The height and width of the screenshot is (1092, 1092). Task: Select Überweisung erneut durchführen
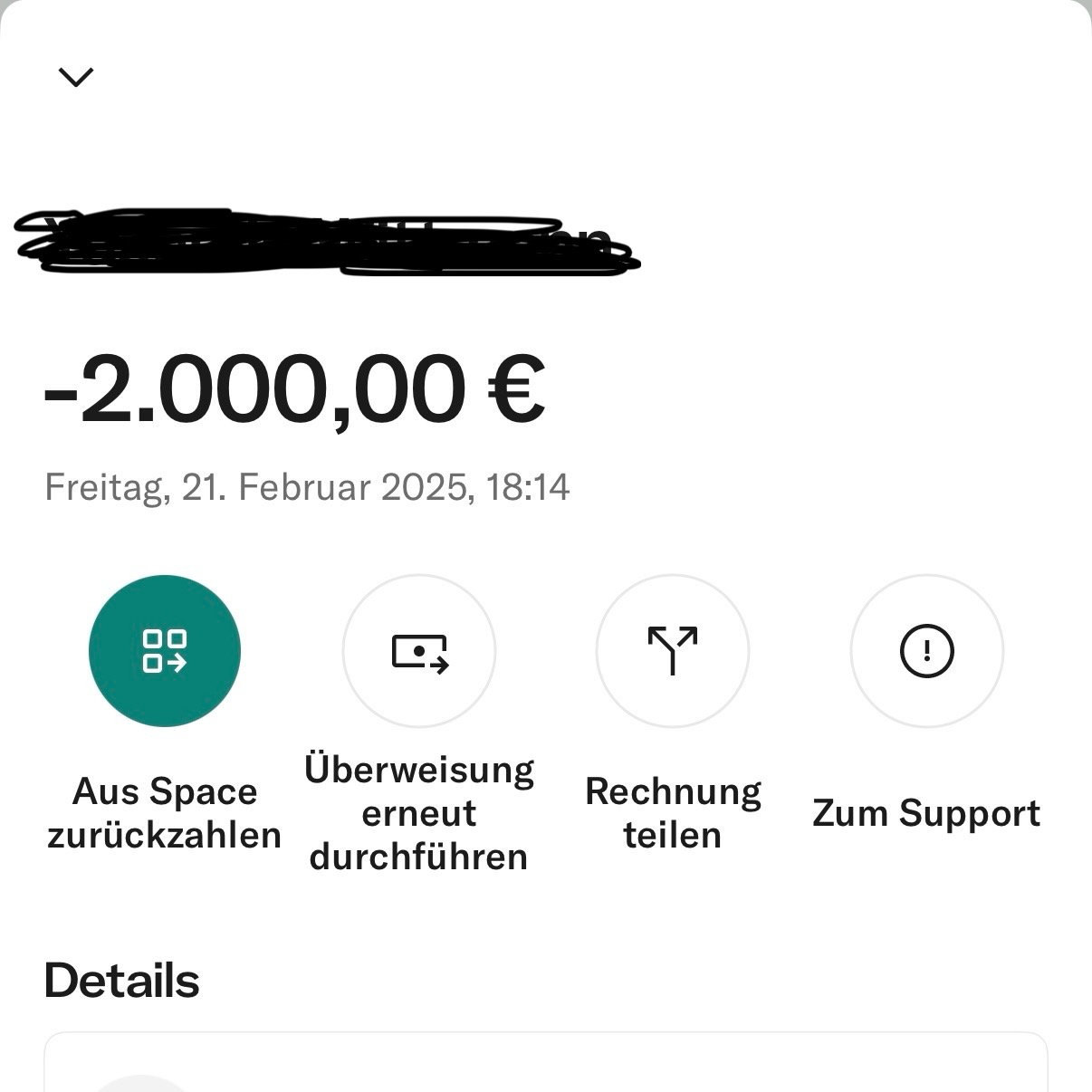pyautogui.click(x=419, y=651)
